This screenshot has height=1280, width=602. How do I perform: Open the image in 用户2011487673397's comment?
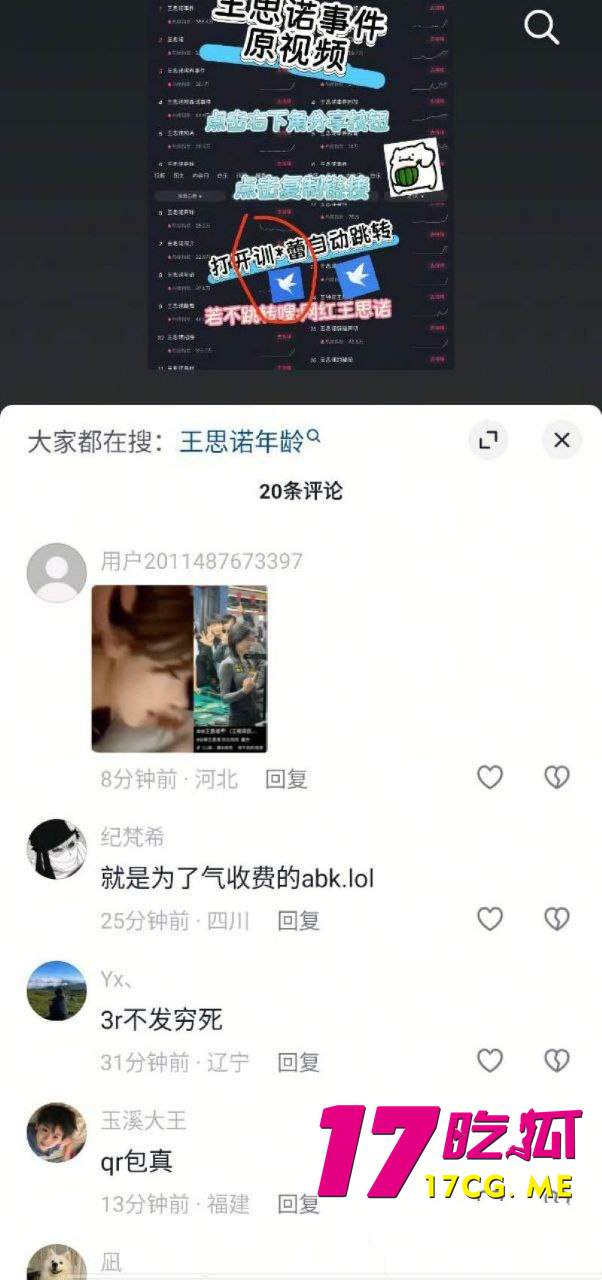[x=179, y=668]
